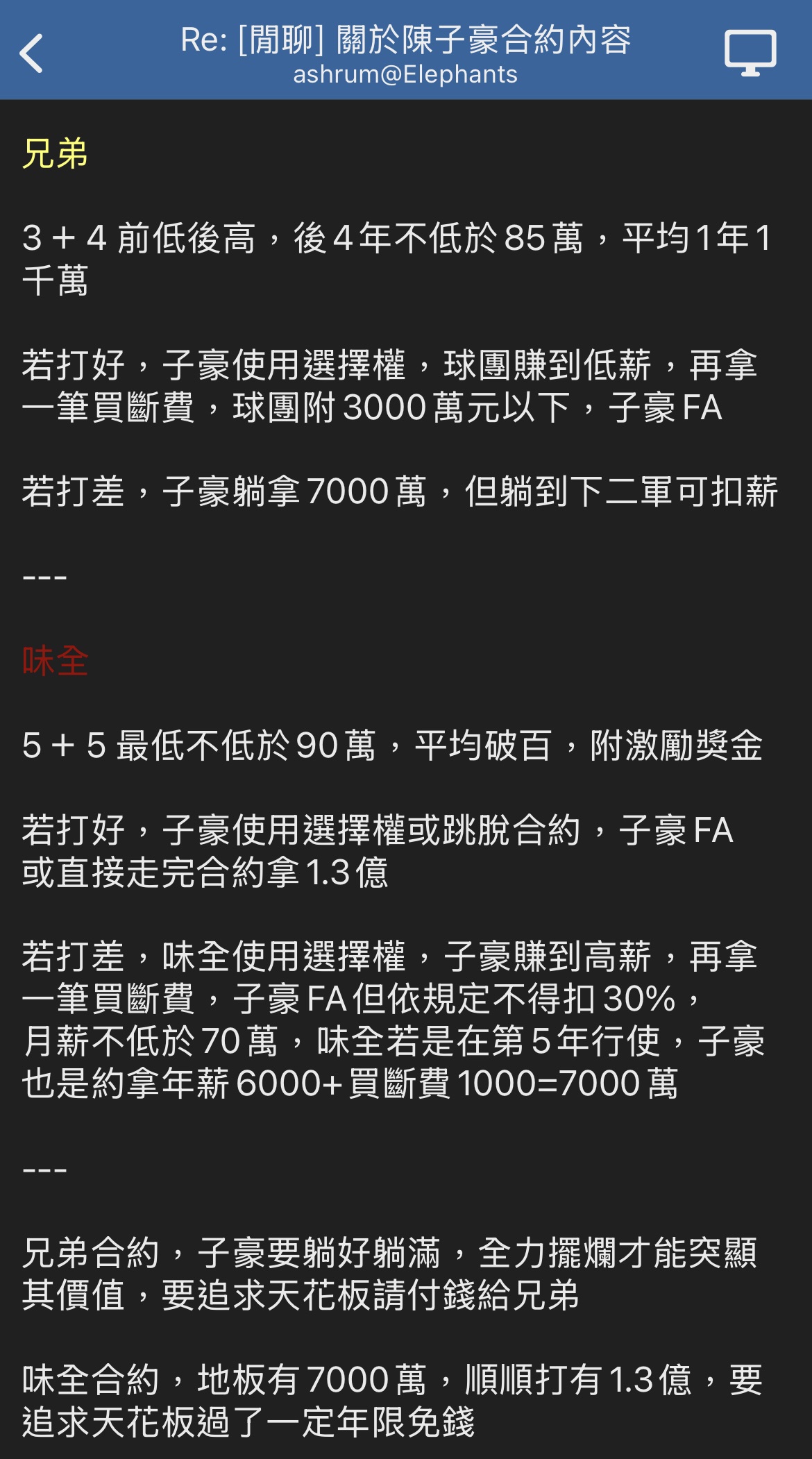812x1459 pixels.
Task: Open the desktop view monitor icon
Action: point(750,53)
